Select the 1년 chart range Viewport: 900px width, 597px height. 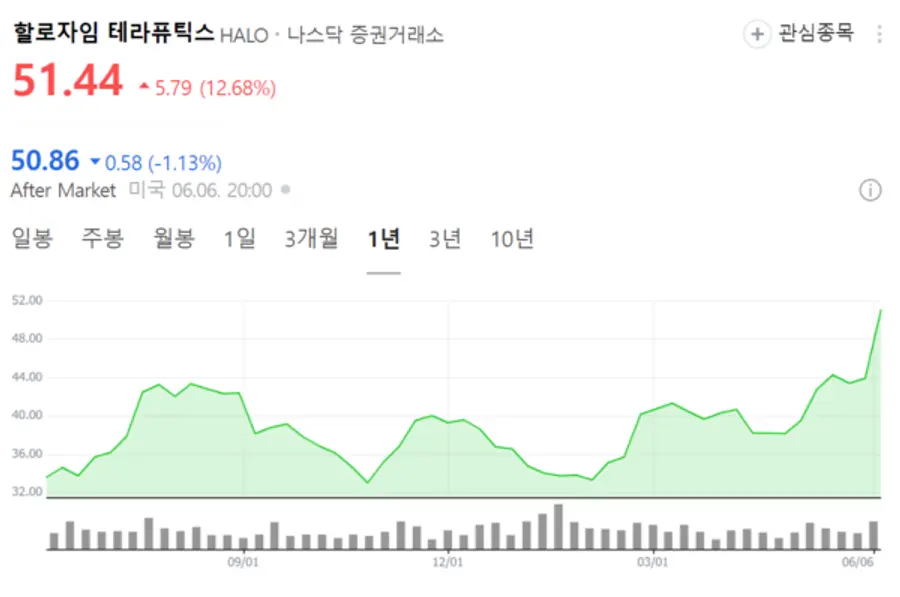pos(383,239)
